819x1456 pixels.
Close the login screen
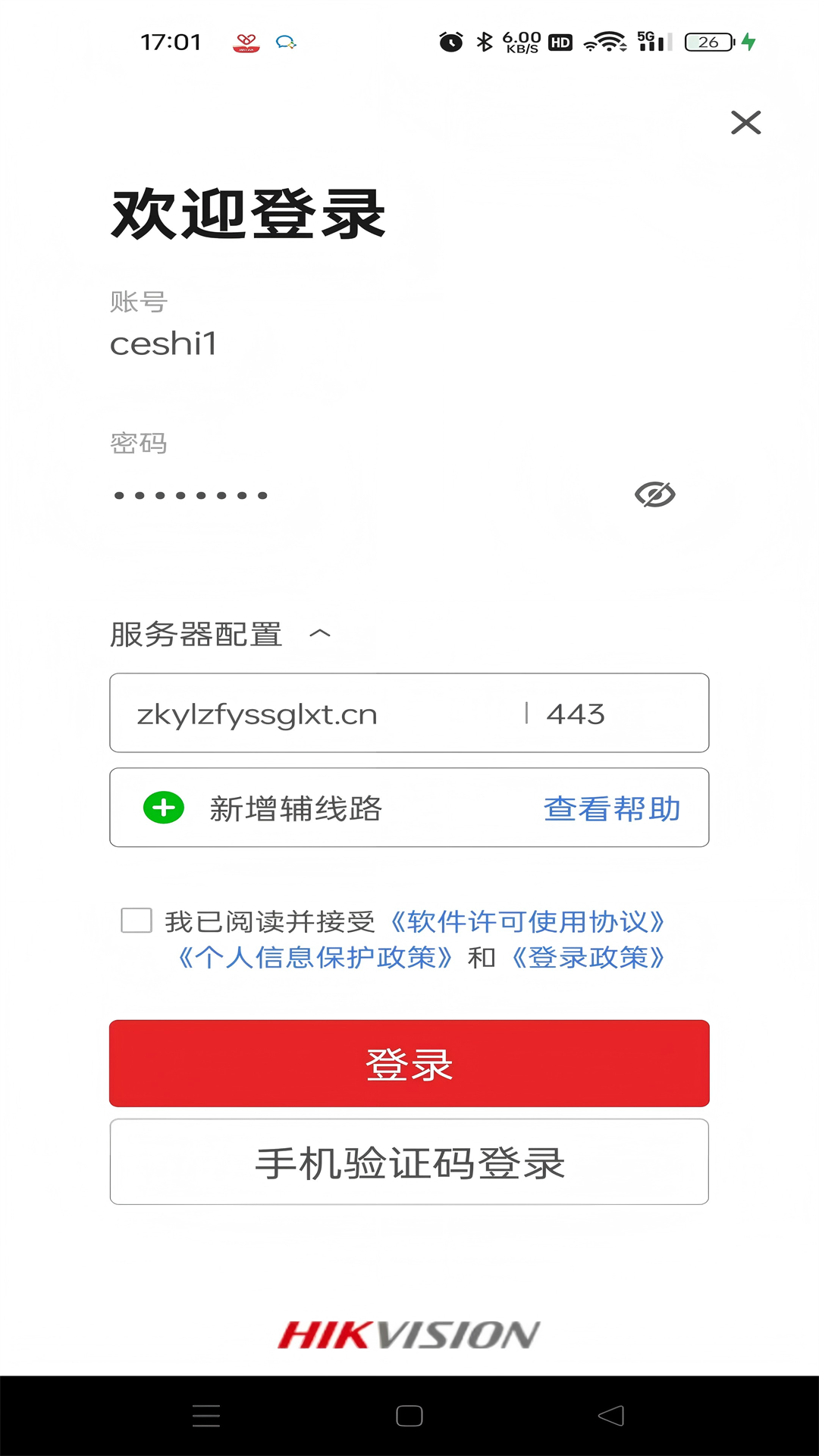click(x=745, y=122)
